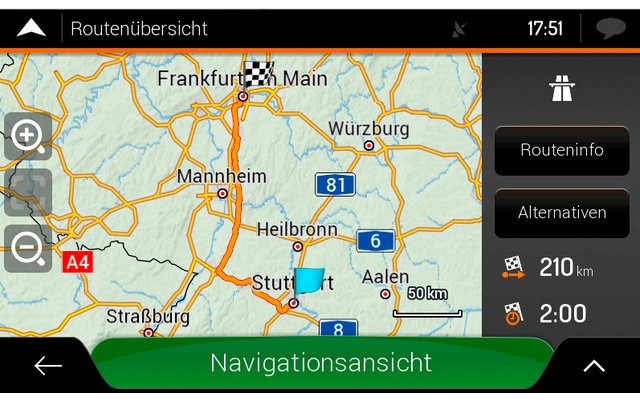Screen dimensions: 640x400
Task: Open the navigation arrow menu
Action: (31, 28)
